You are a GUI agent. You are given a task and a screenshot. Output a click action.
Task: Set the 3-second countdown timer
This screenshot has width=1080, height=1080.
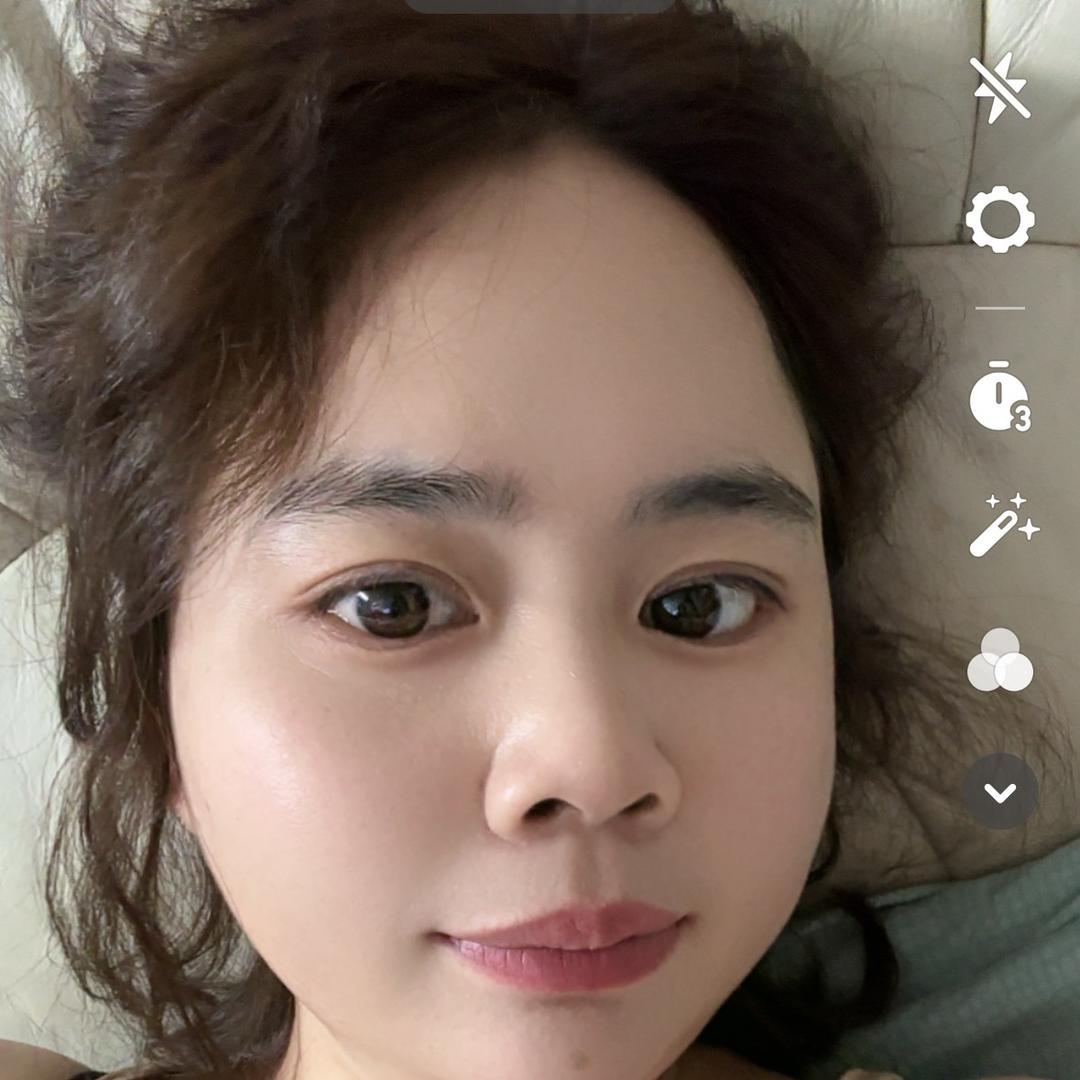(999, 398)
